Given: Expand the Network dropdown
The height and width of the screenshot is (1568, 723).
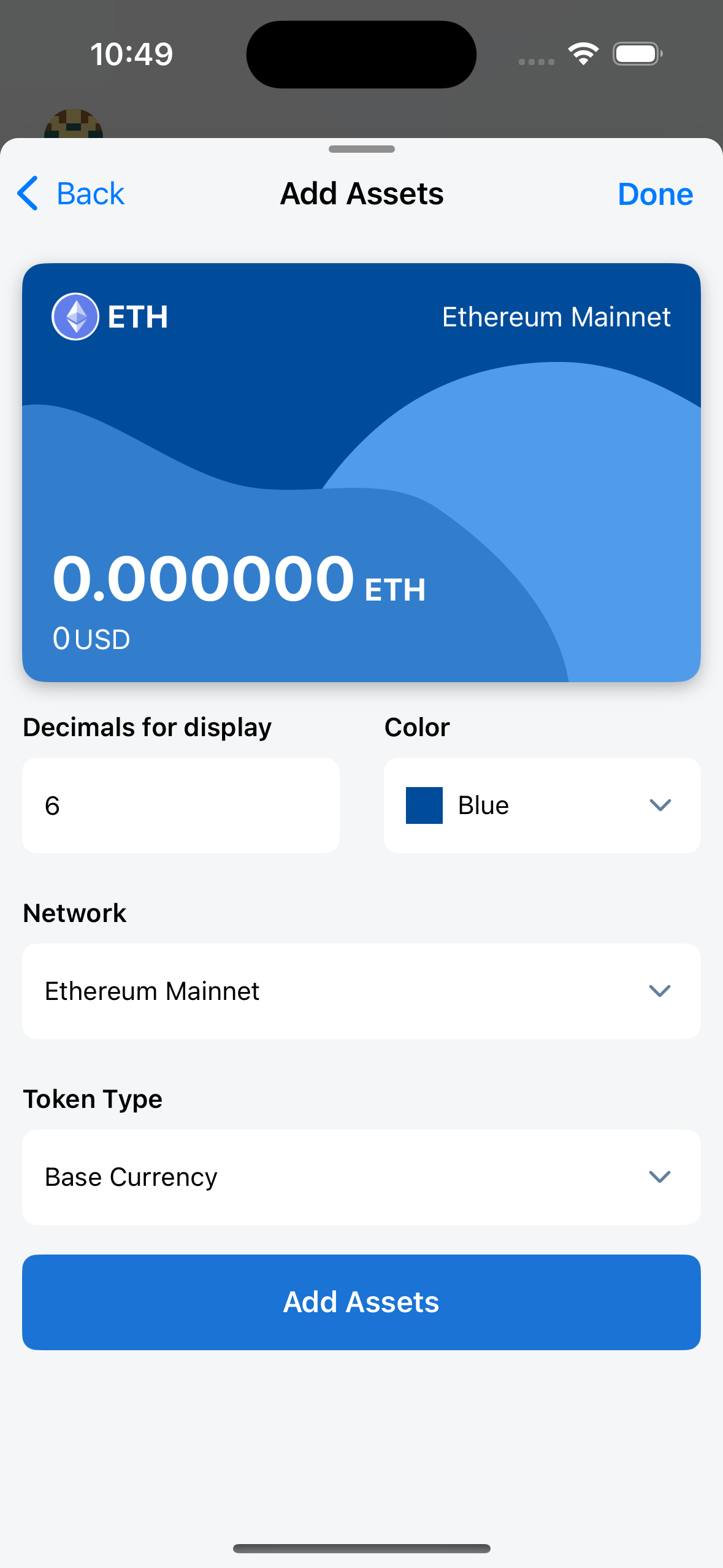Looking at the screenshot, I should (x=361, y=991).
